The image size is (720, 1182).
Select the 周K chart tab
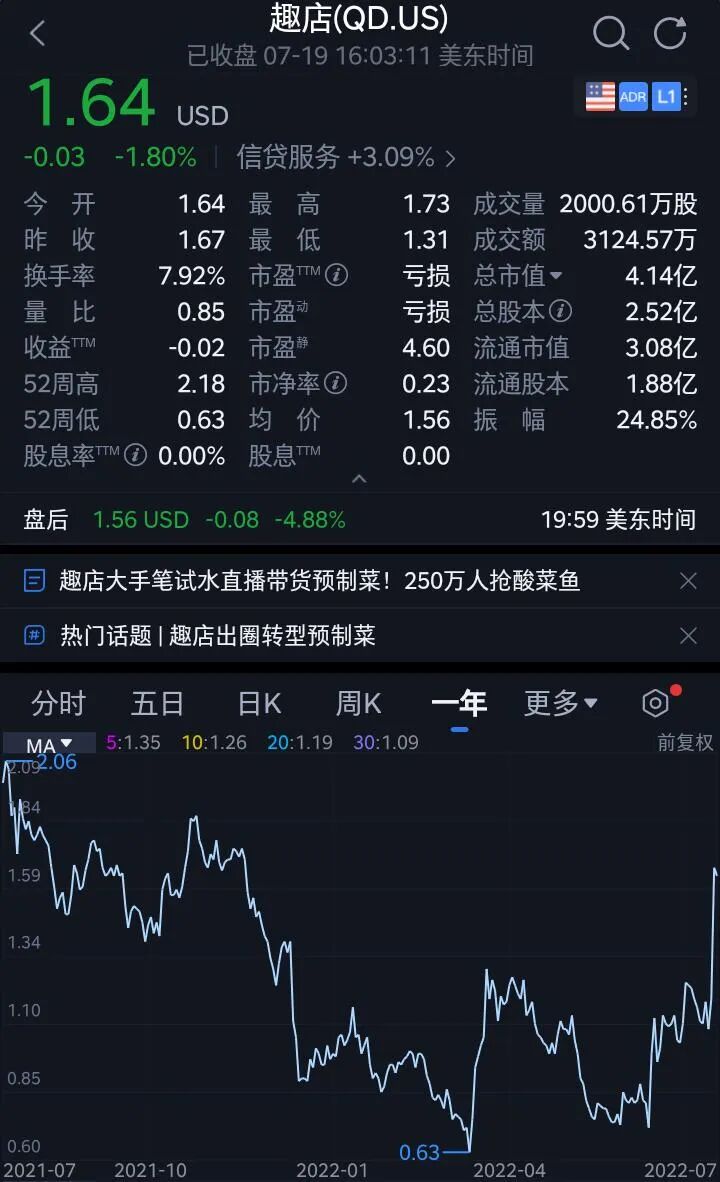point(358,704)
